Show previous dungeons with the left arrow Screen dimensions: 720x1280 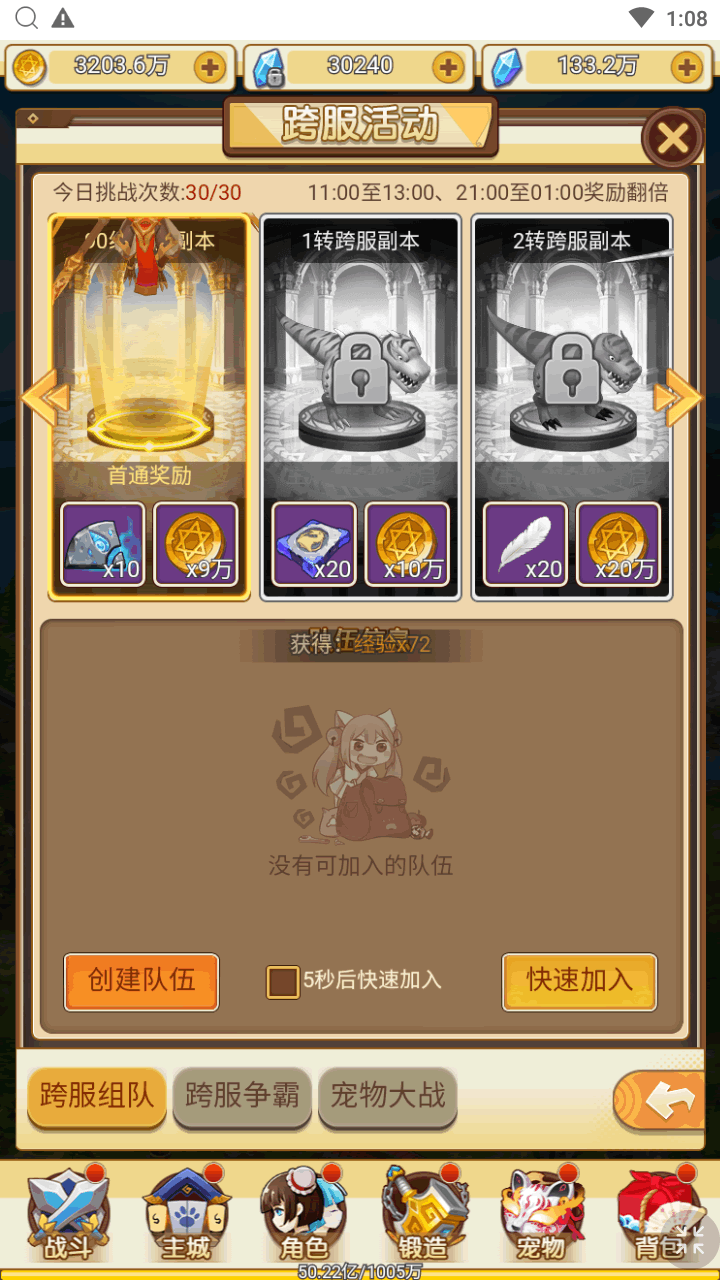coord(43,398)
